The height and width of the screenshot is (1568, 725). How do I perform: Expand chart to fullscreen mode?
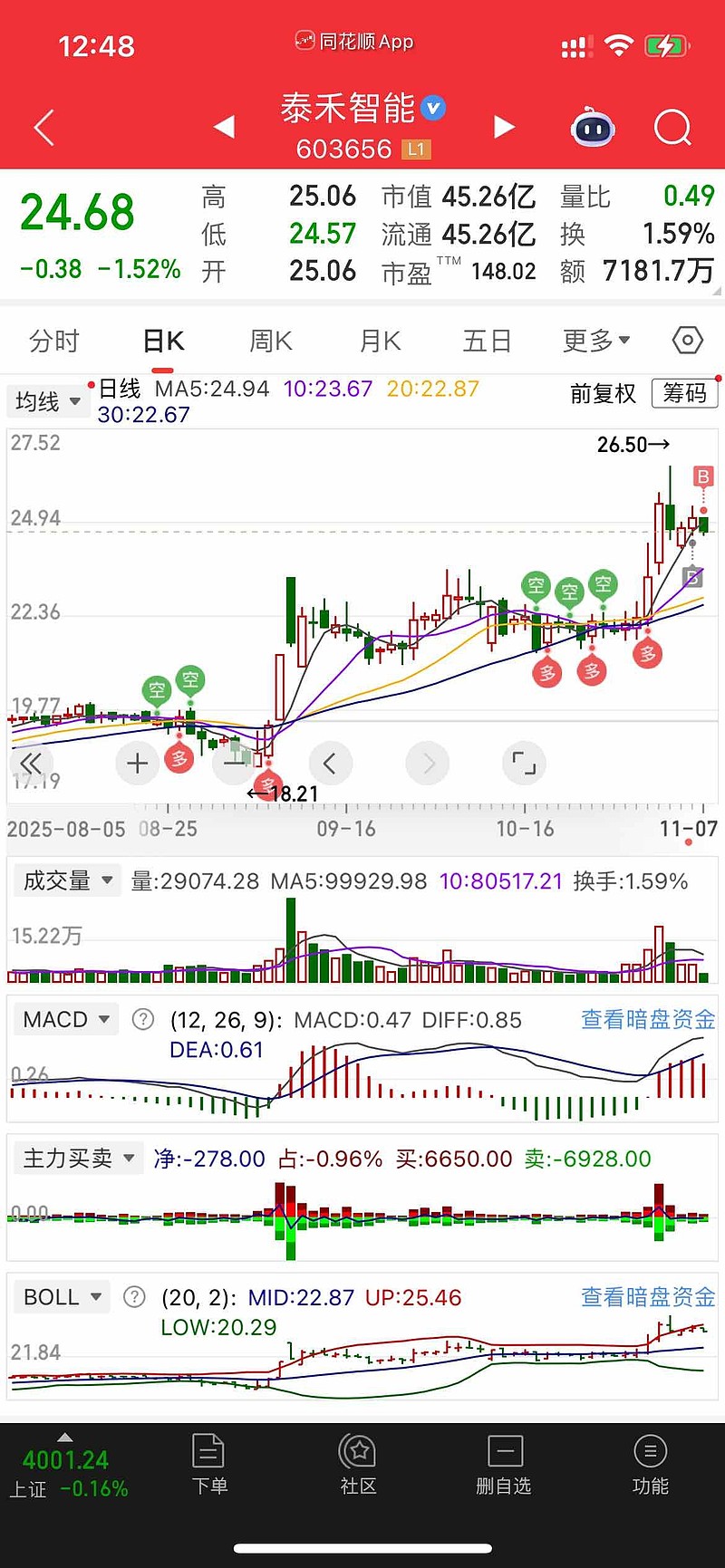point(524,763)
